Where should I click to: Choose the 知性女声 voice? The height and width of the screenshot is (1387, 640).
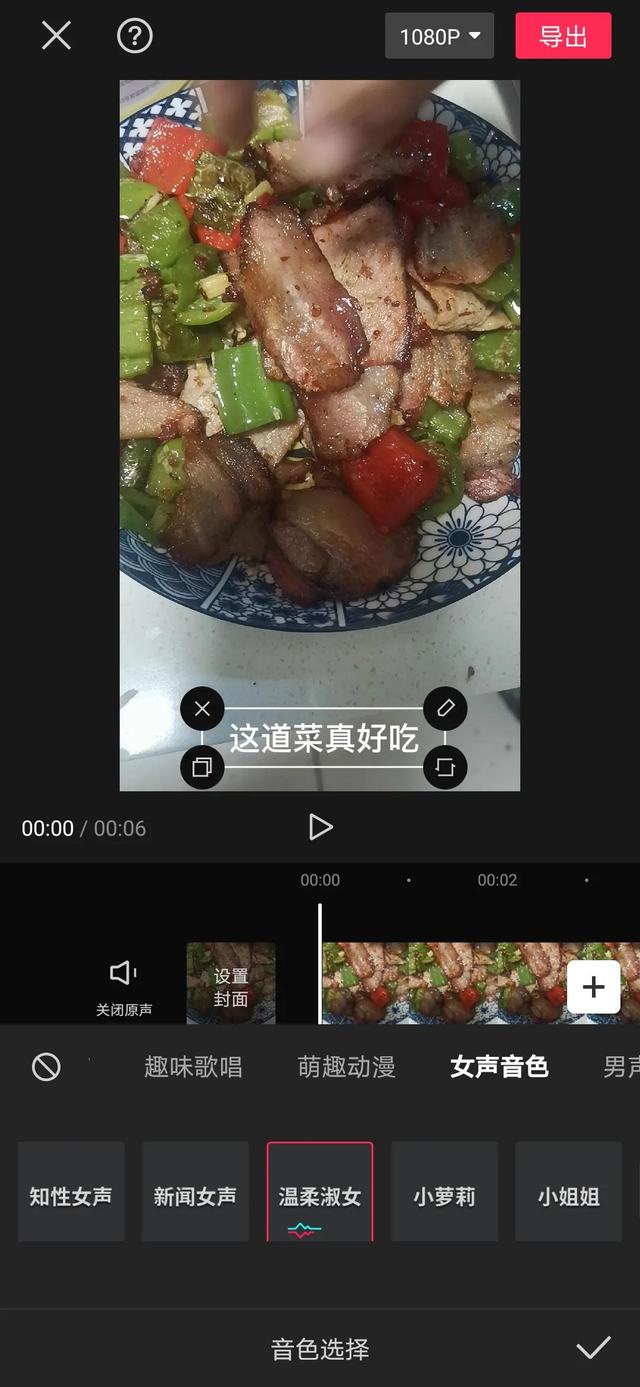click(x=71, y=1195)
